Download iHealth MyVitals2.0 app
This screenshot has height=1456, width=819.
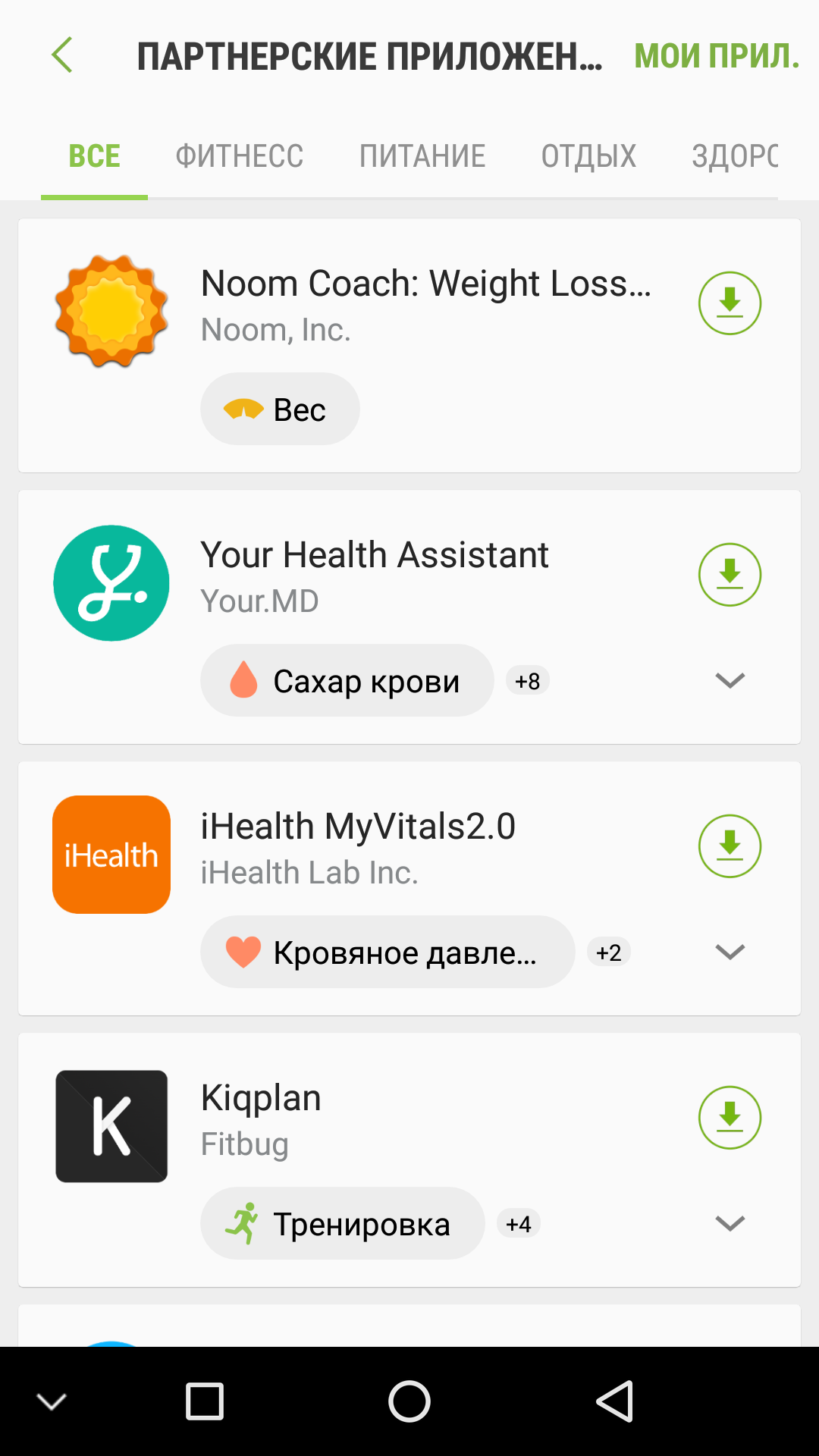[x=730, y=846]
